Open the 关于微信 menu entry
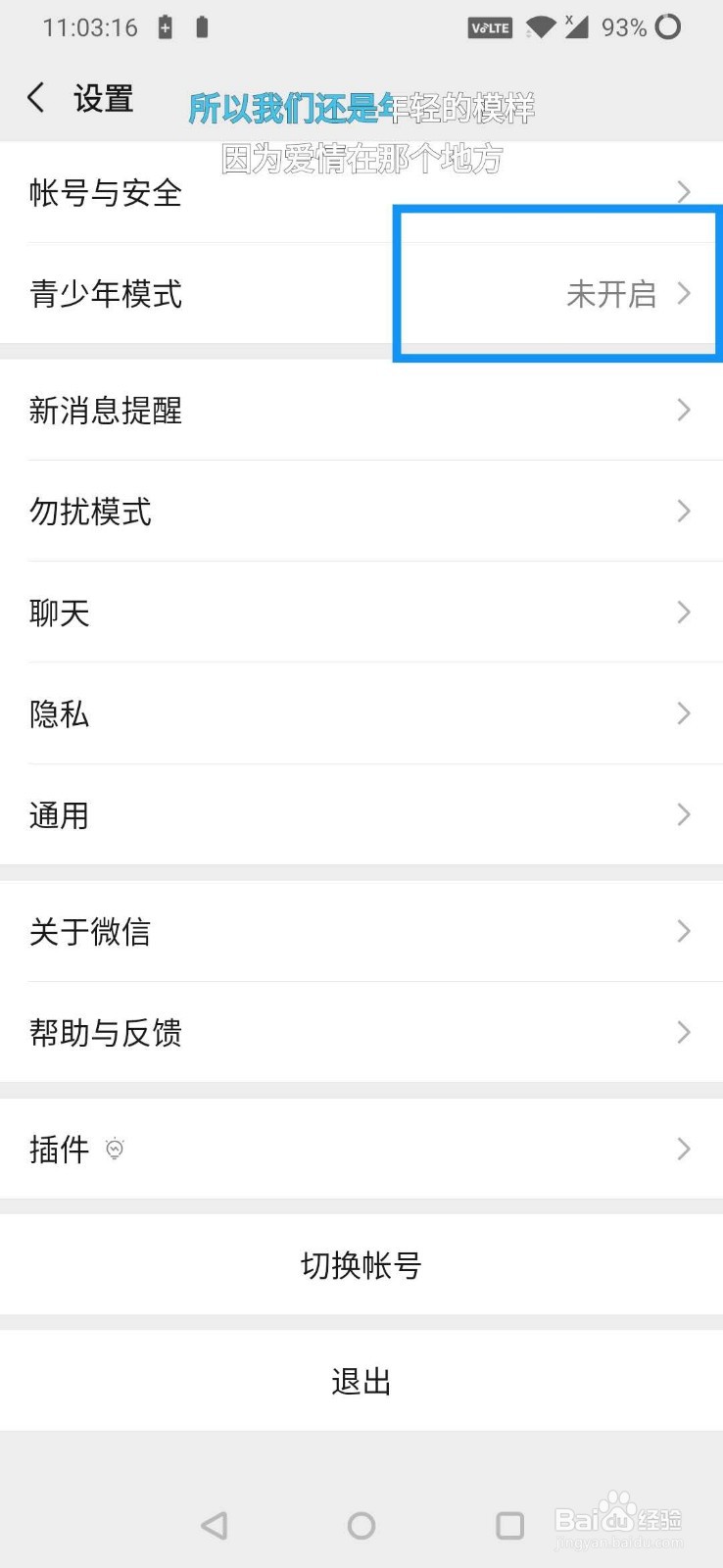723x1568 pixels. coord(361,932)
